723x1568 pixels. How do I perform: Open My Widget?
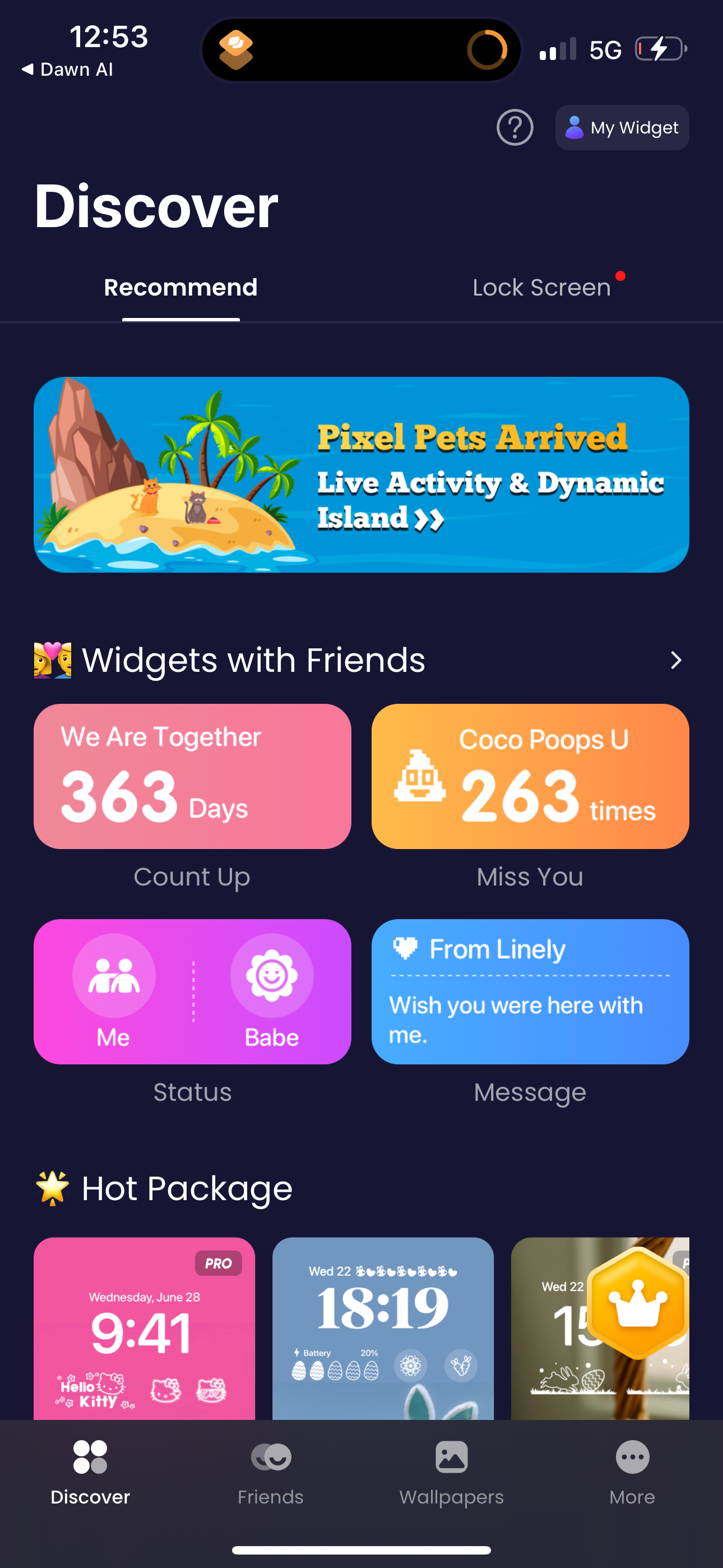622,128
